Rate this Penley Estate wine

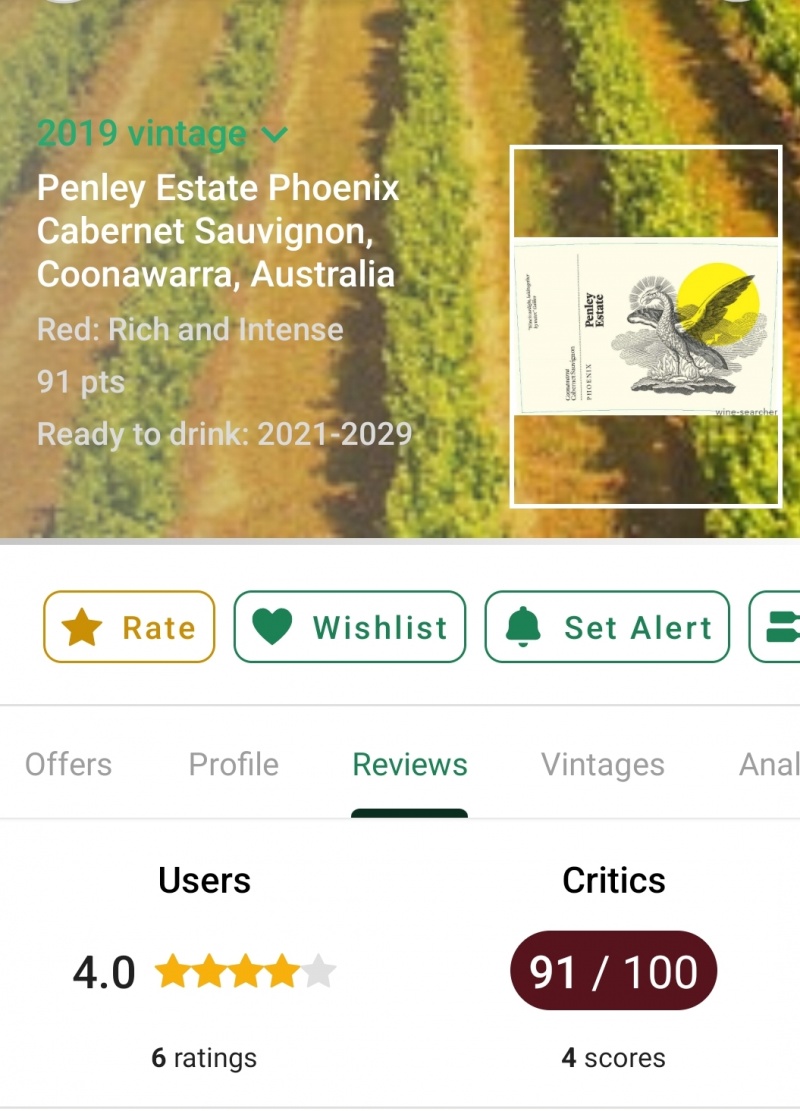[x=129, y=627]
